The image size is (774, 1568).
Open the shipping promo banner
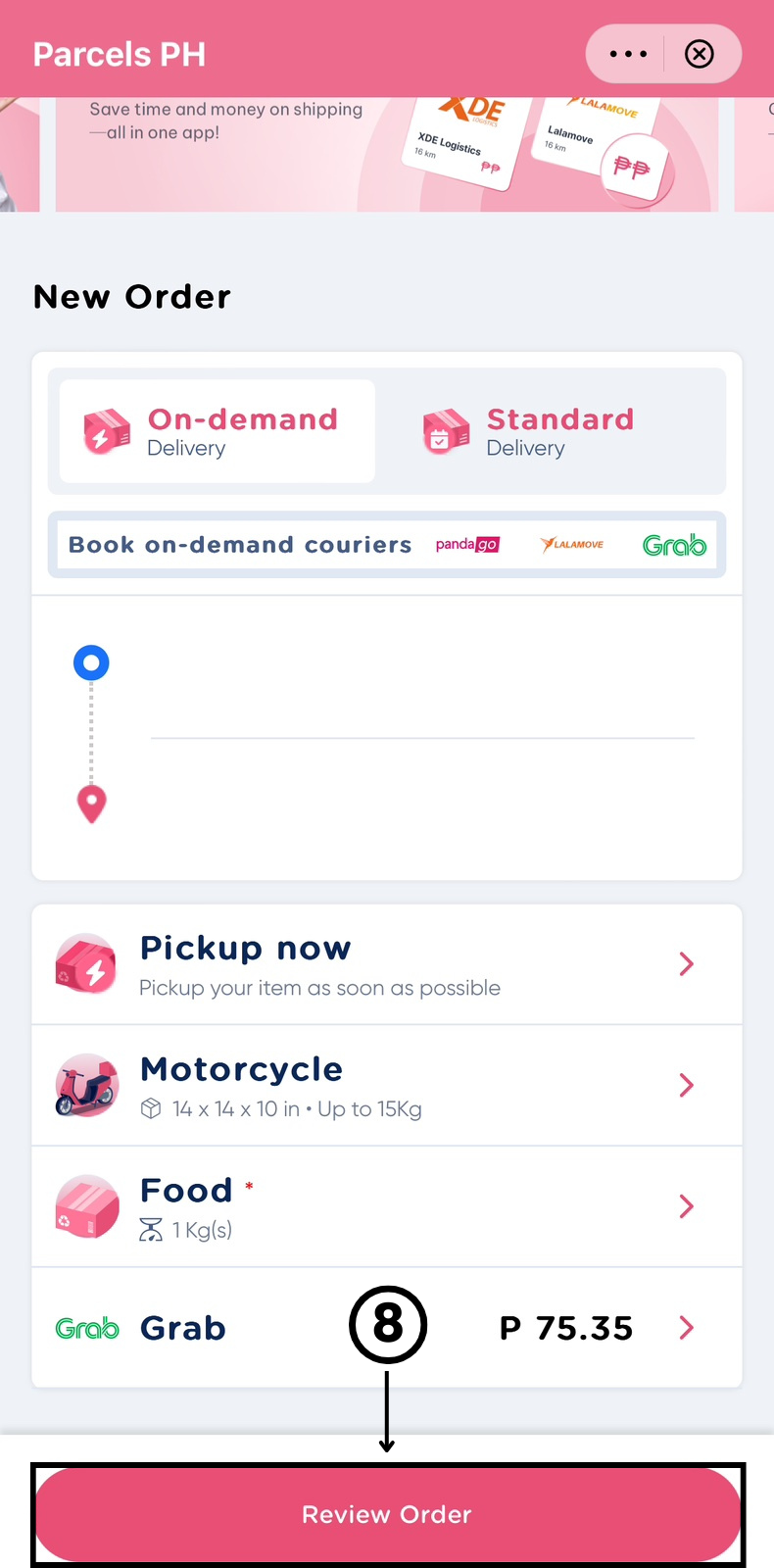coord(387,154)
